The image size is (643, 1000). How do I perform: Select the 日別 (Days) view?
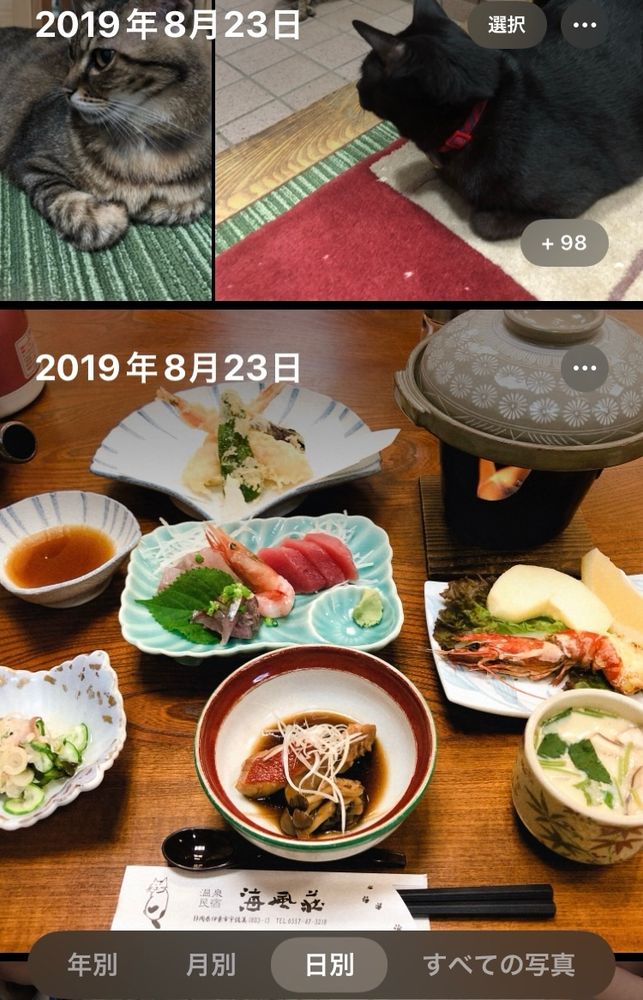329,965
